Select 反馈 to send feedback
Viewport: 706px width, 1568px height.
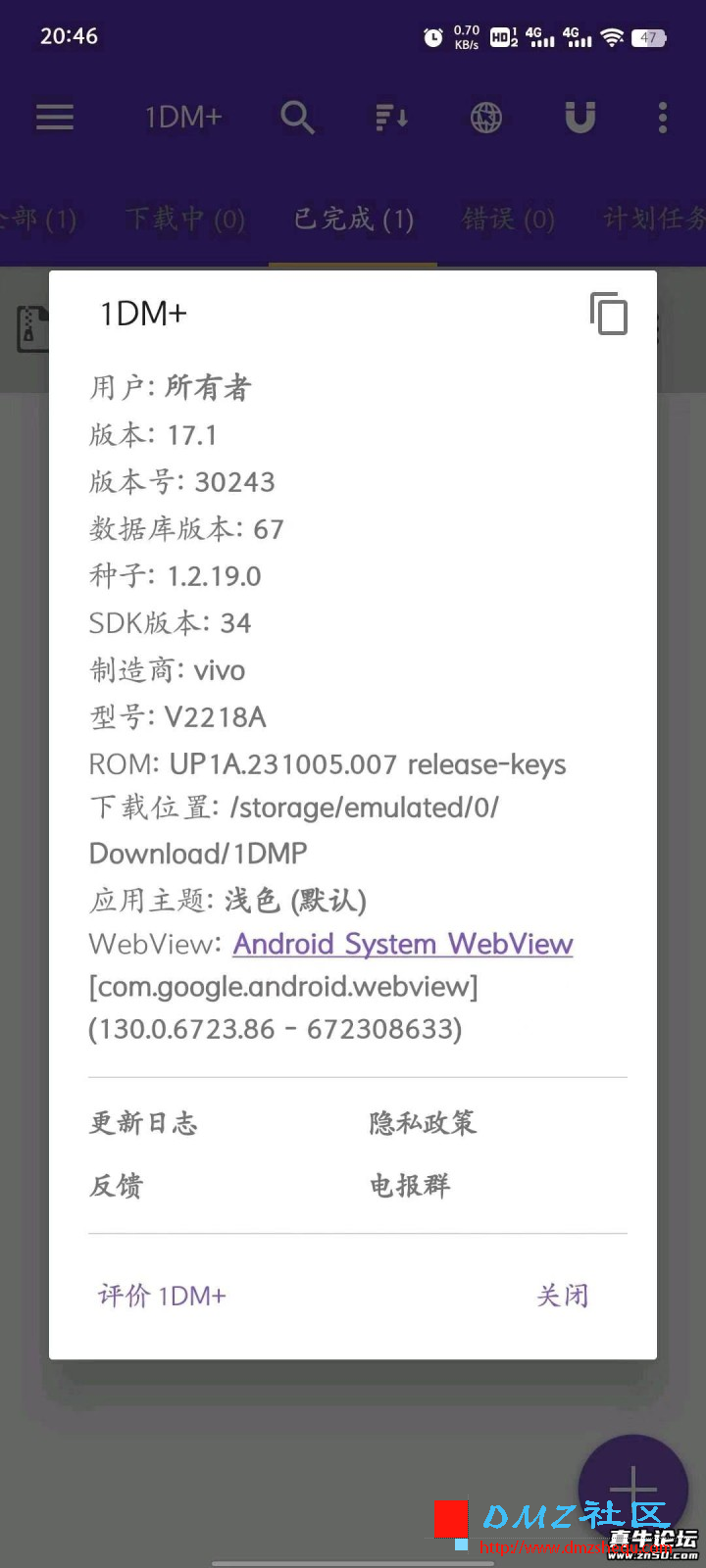pyautogui.click(x=117, y=1186)
